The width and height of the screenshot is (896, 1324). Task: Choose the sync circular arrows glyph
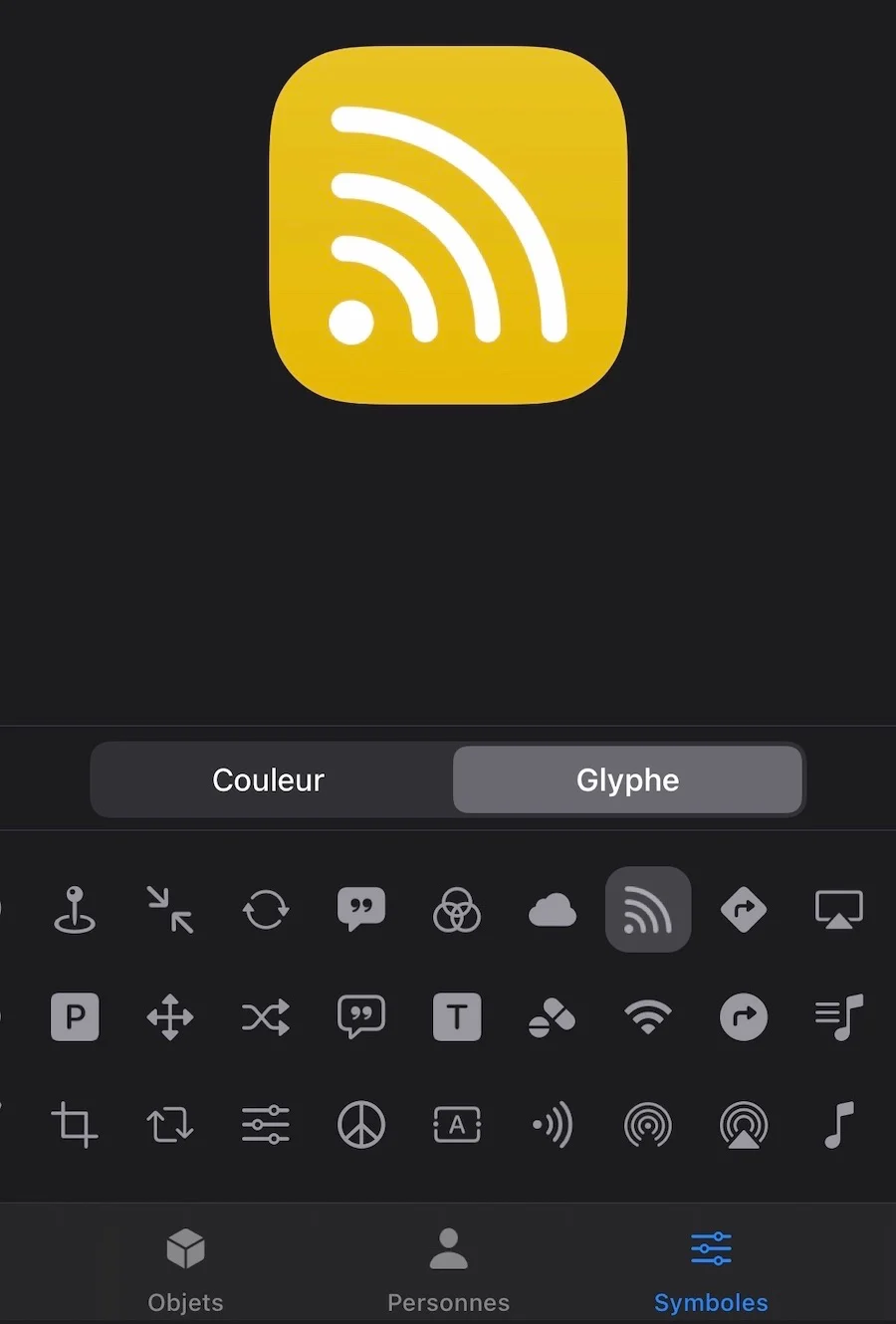click(x=266, y=909)
